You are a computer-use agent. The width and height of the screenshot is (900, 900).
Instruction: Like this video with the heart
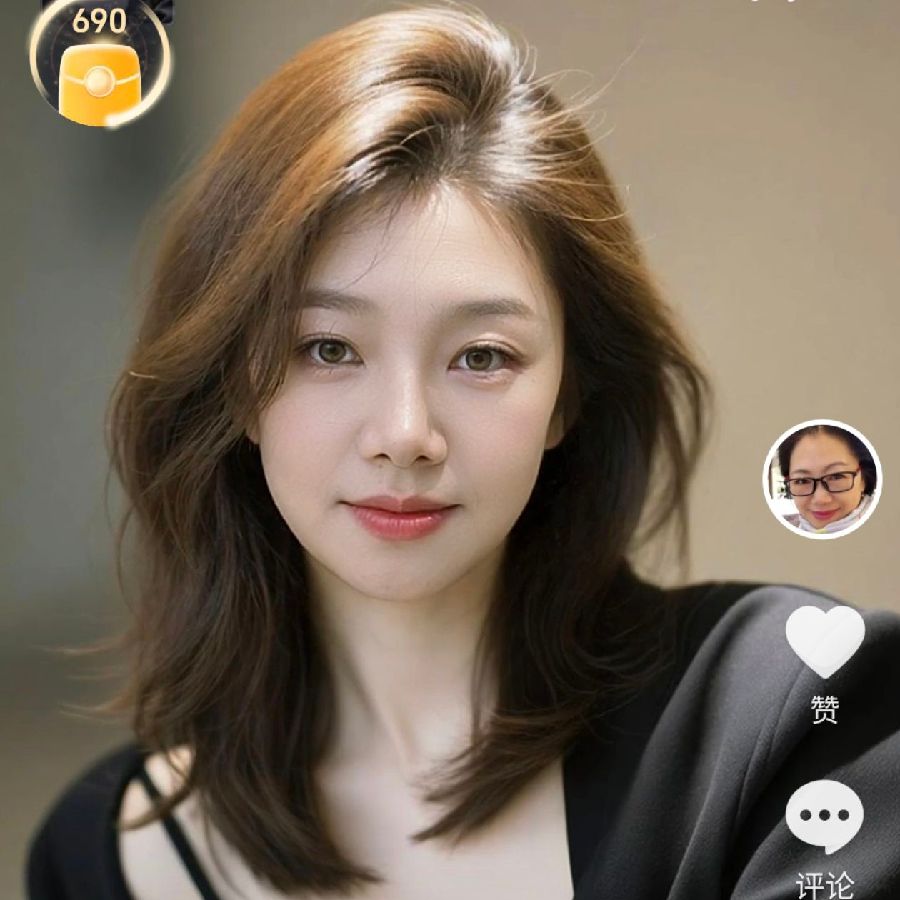point(824,640)
